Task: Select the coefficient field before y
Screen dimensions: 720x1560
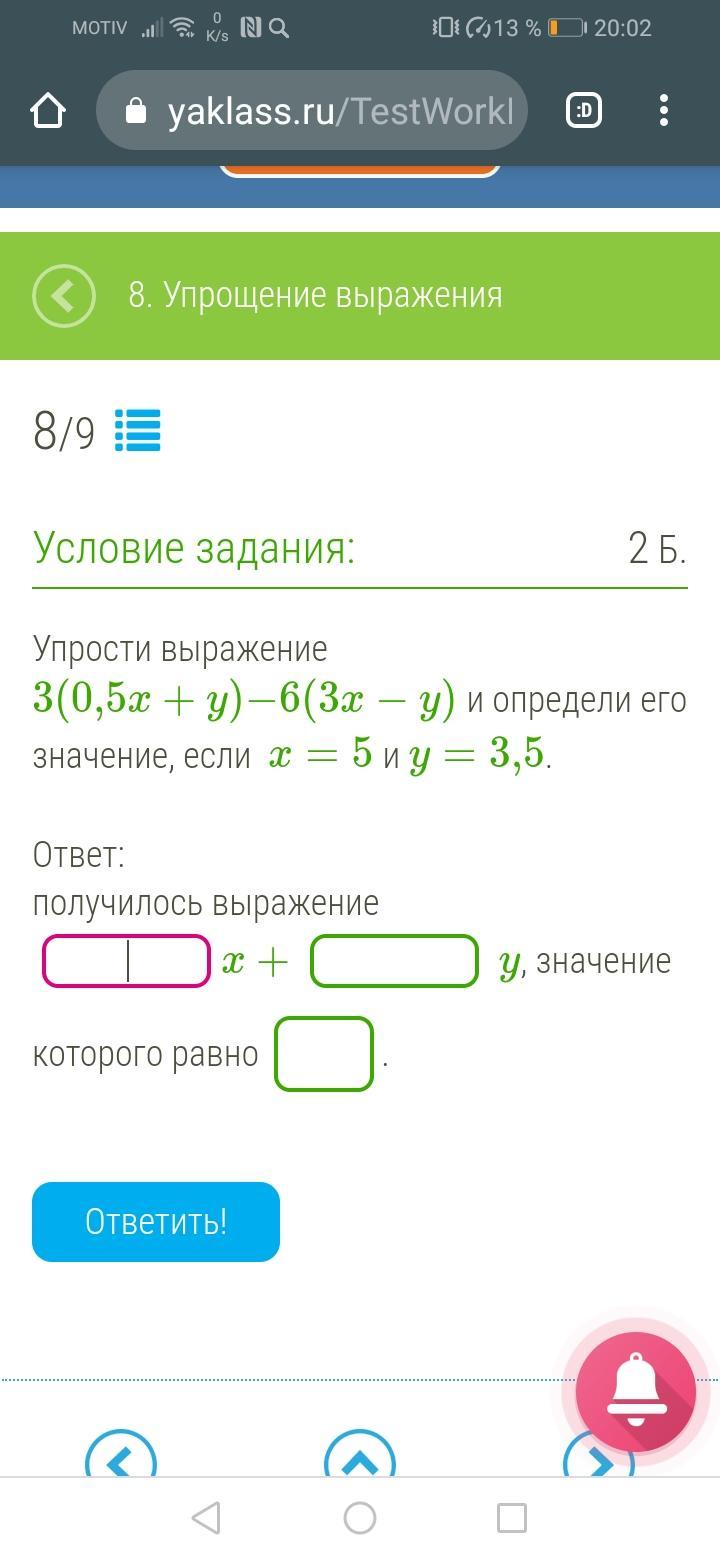Action: [395, 961]
